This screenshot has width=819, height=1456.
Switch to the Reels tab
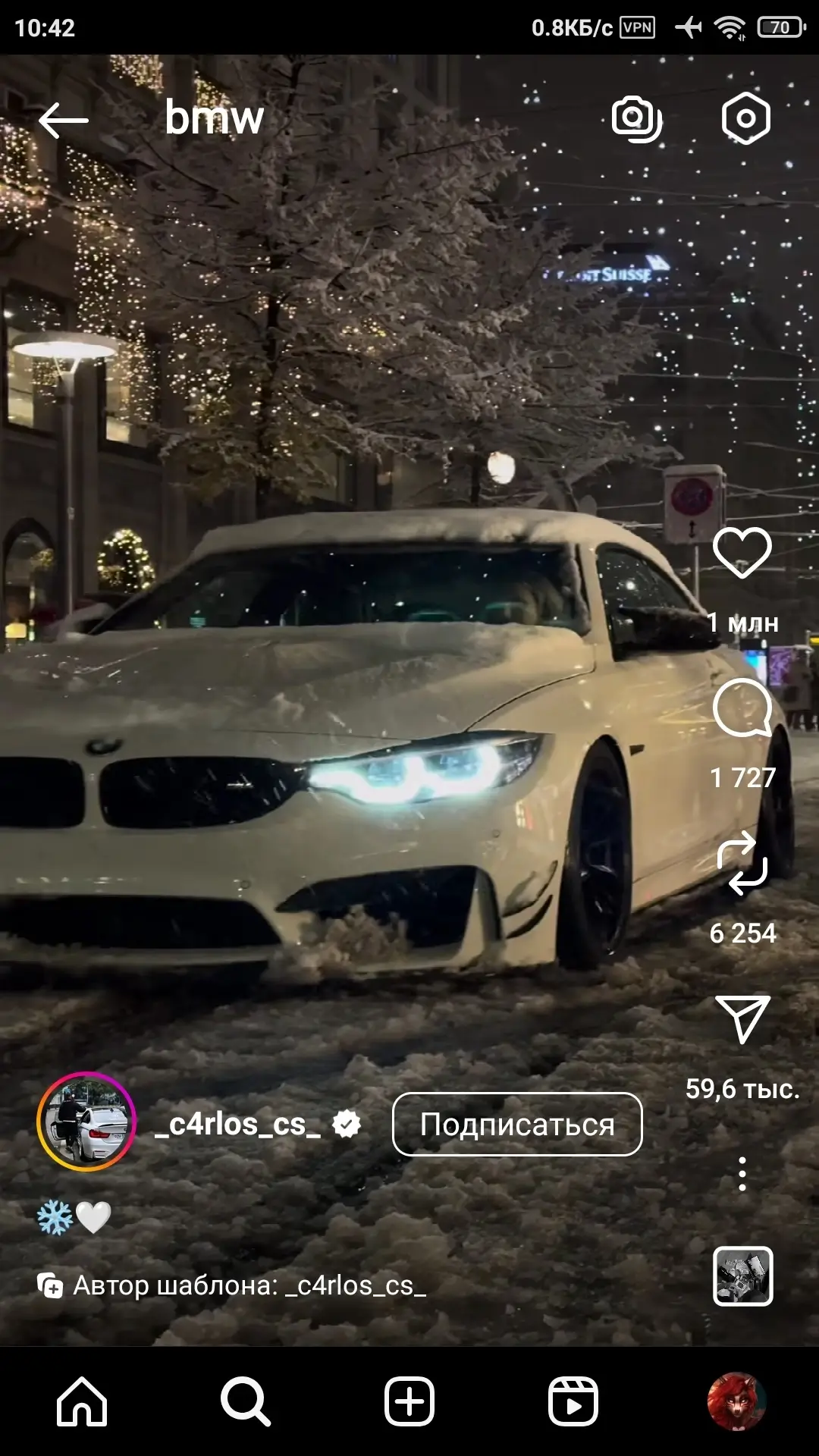(x=573, y=1401)
